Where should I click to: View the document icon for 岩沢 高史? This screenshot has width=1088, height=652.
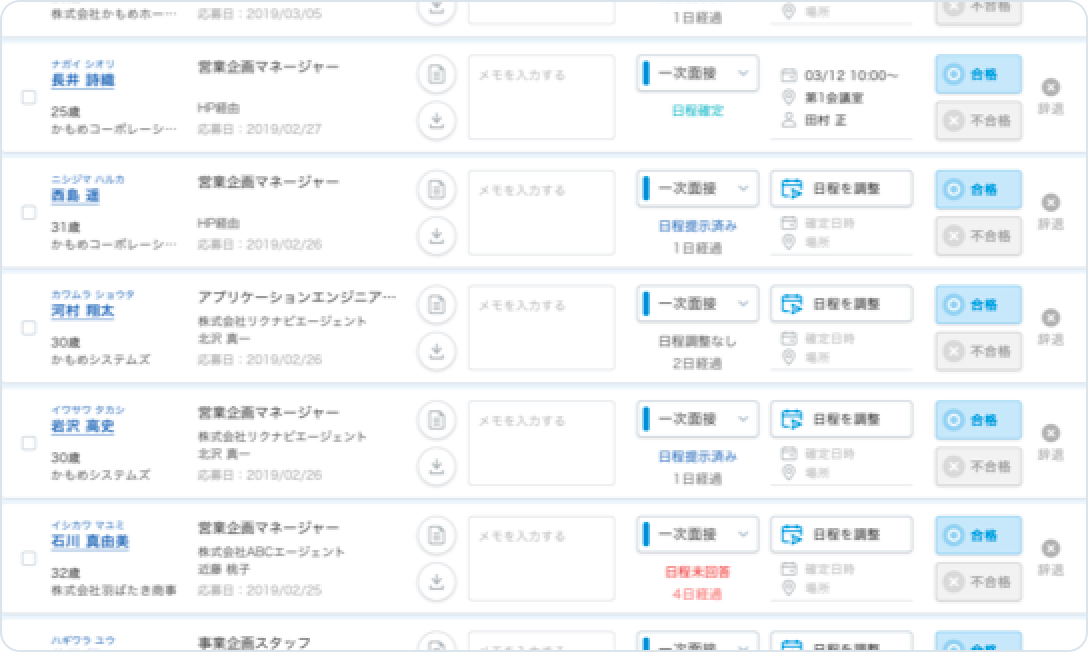click(436, 419)
